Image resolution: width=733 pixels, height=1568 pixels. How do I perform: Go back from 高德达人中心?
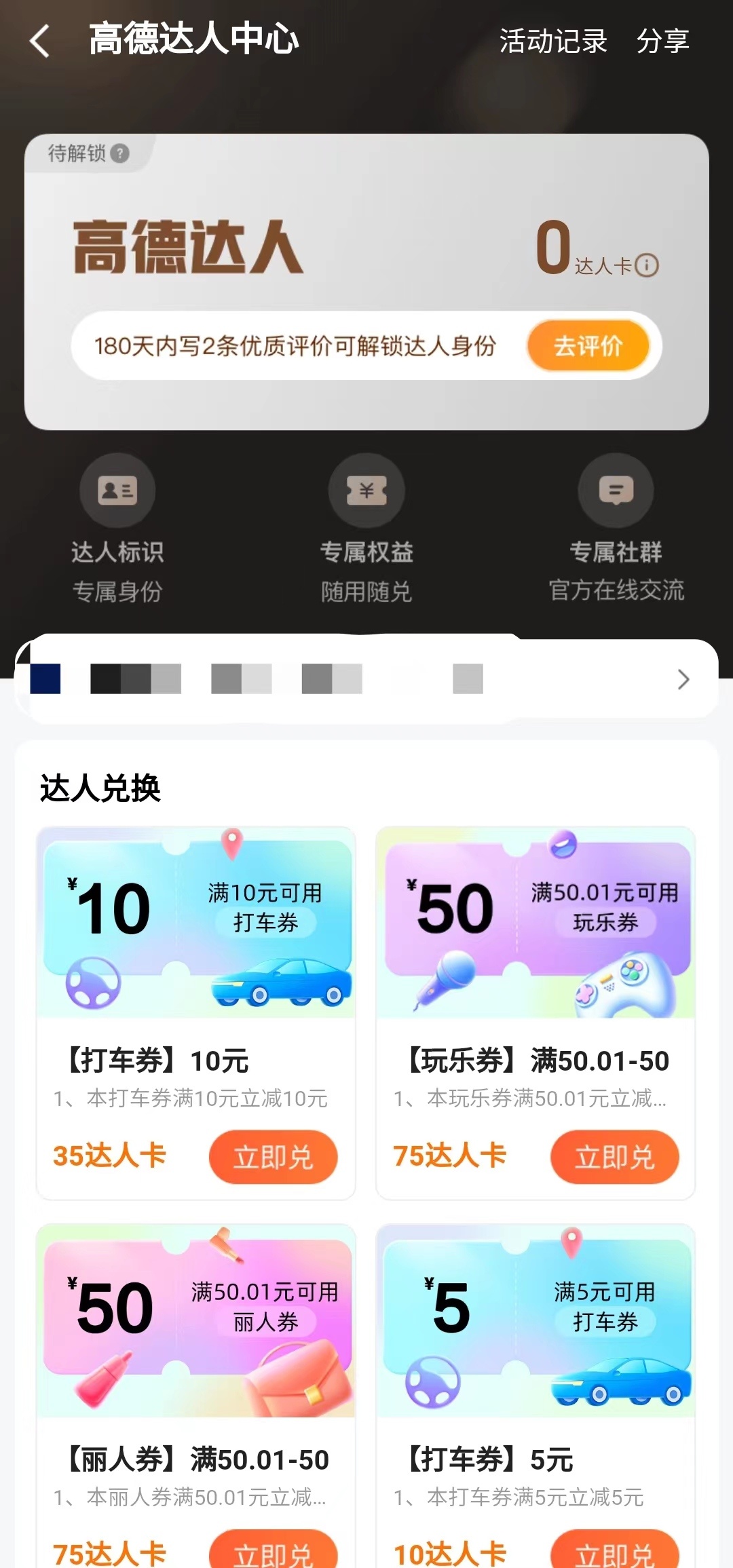coord(40,41)
